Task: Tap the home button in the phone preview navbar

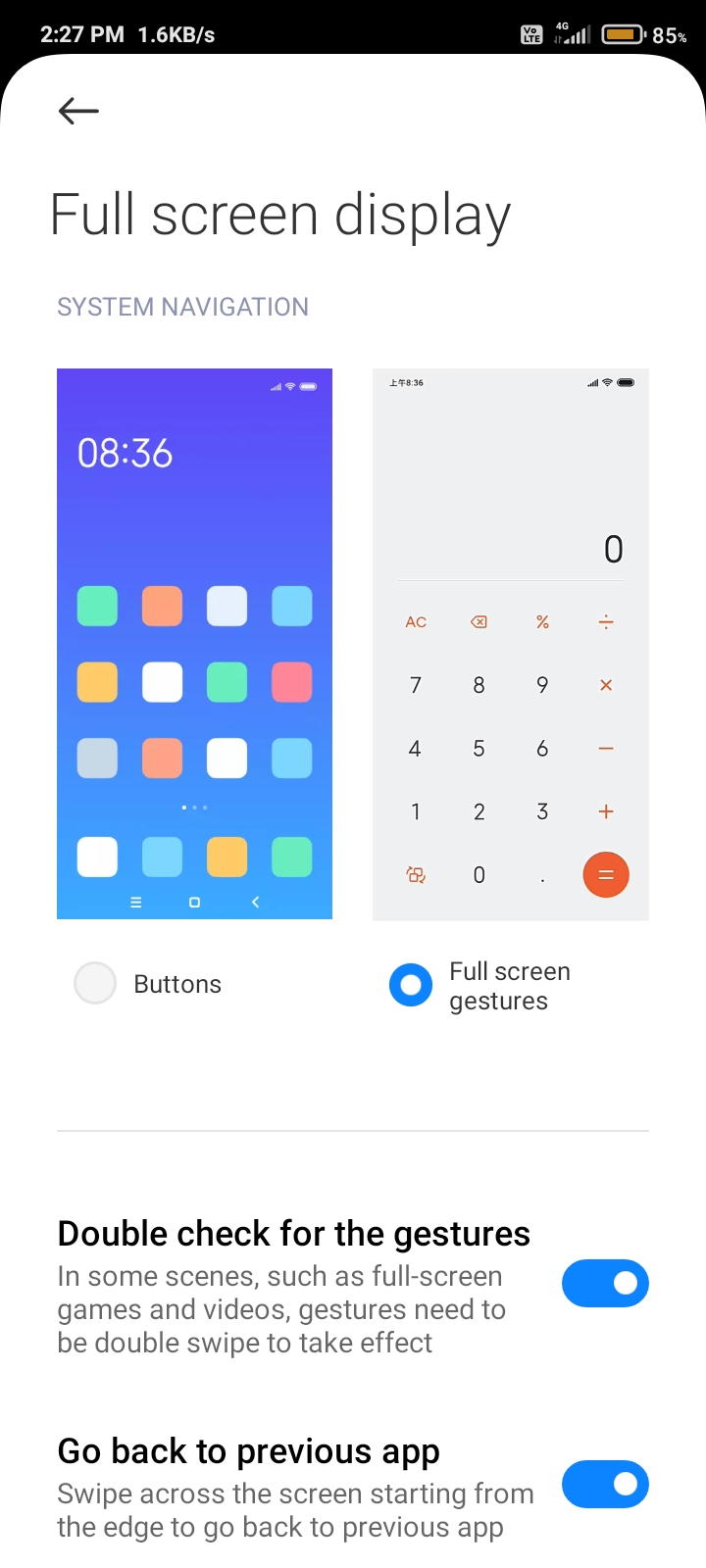Action: tap(193, 902)
